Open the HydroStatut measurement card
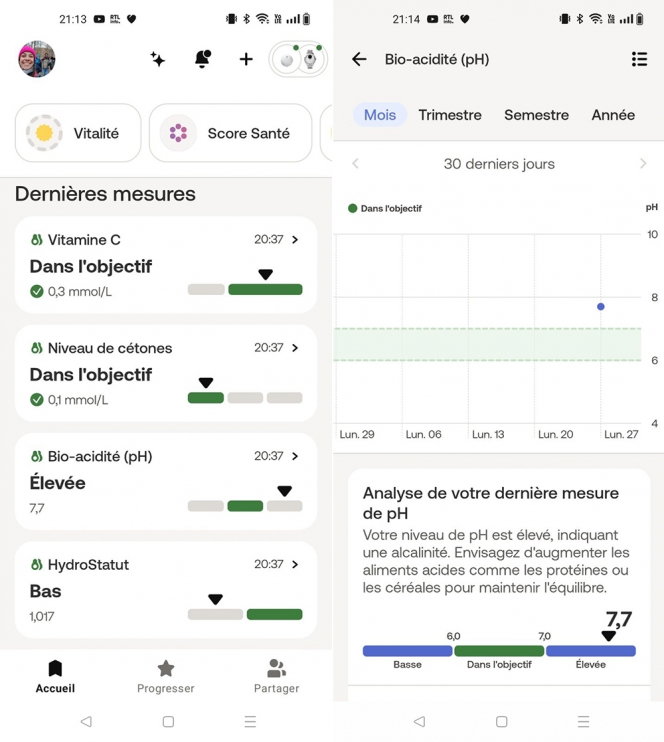 pos(166,589)
